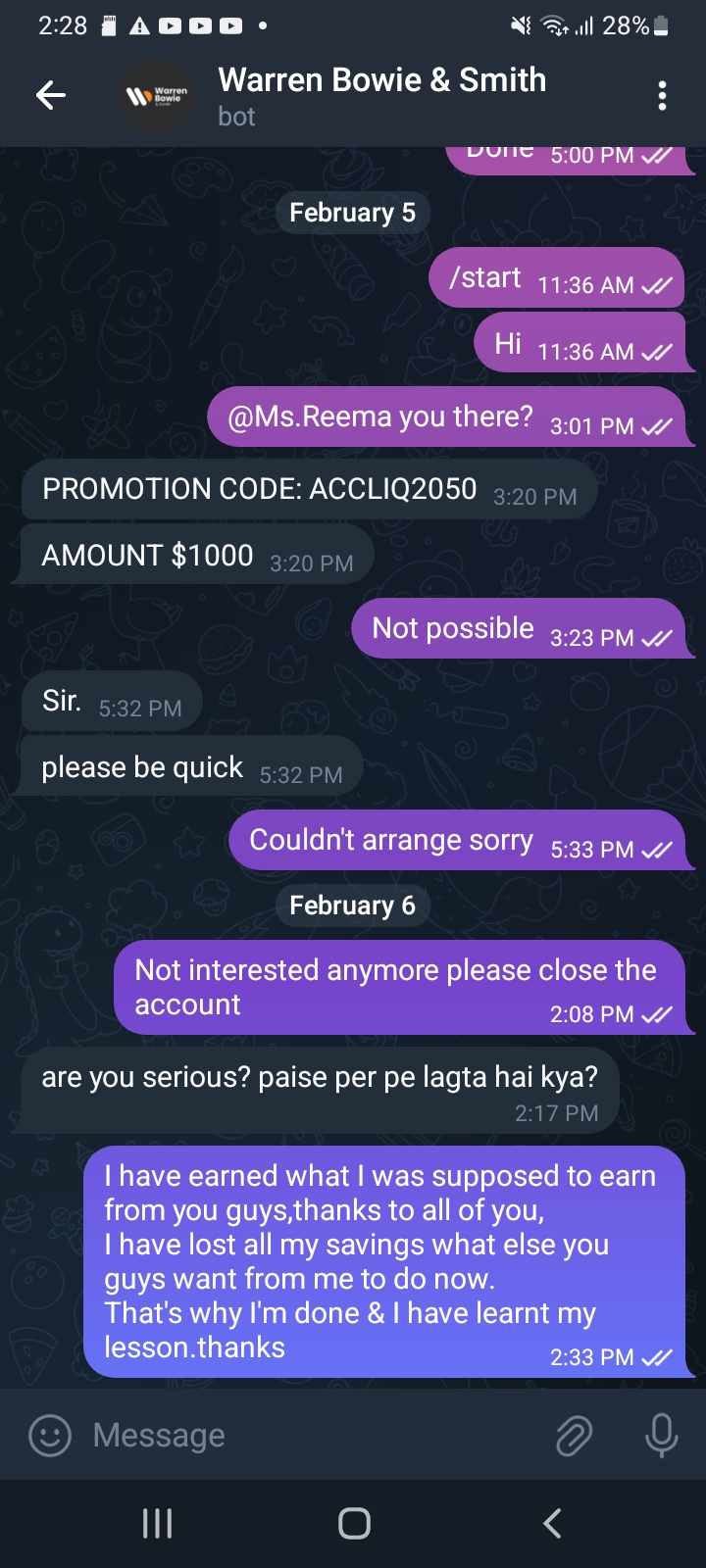Viewport: 706px width, 1568px height.
Task: Tap the /start command message
Action: point(485,278)
